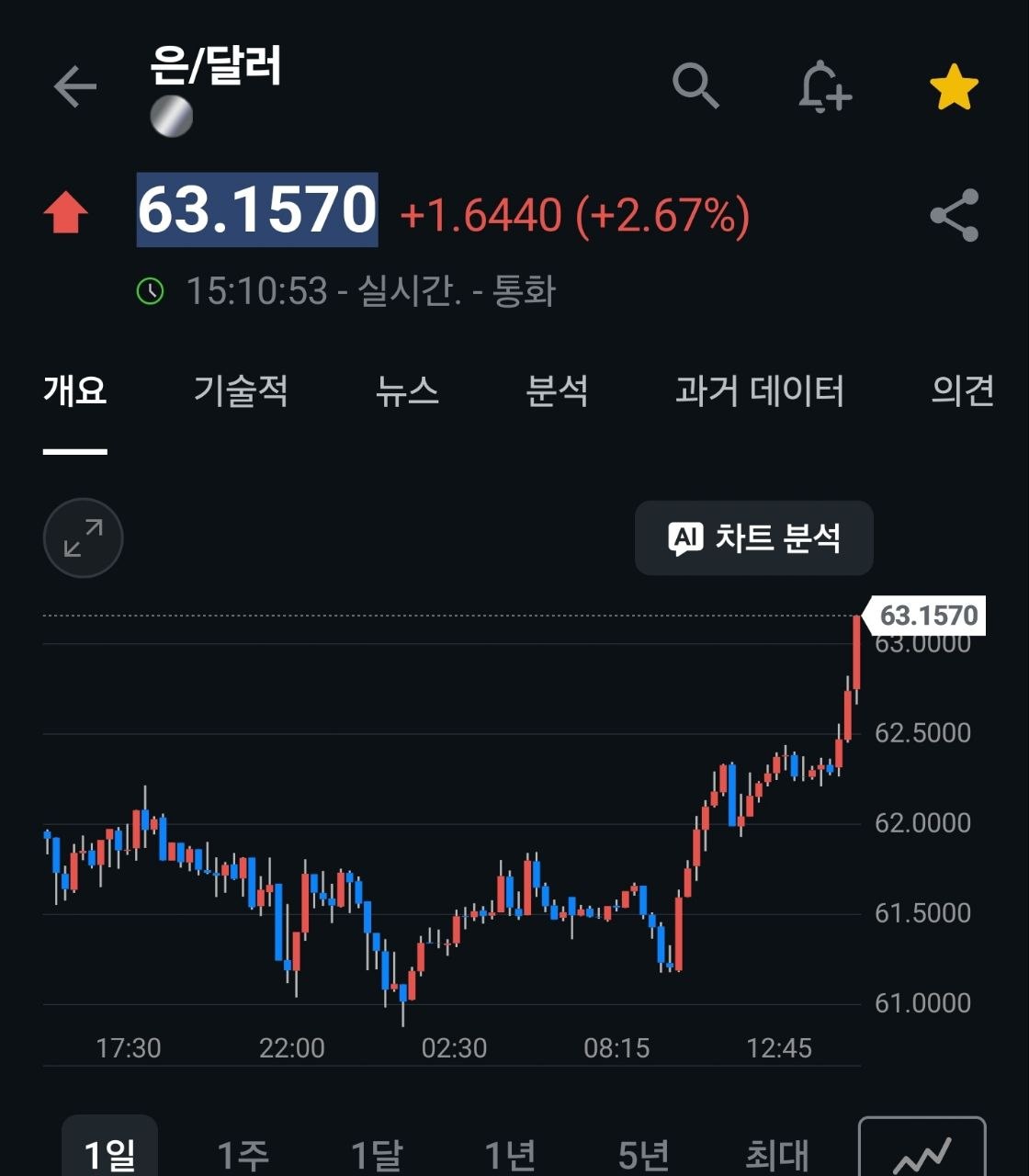The image size is (1029, 1176).
Task: Remove silver/dollar from favorites with the star icon
Action: pyautogui.click(x=954, y=87)
